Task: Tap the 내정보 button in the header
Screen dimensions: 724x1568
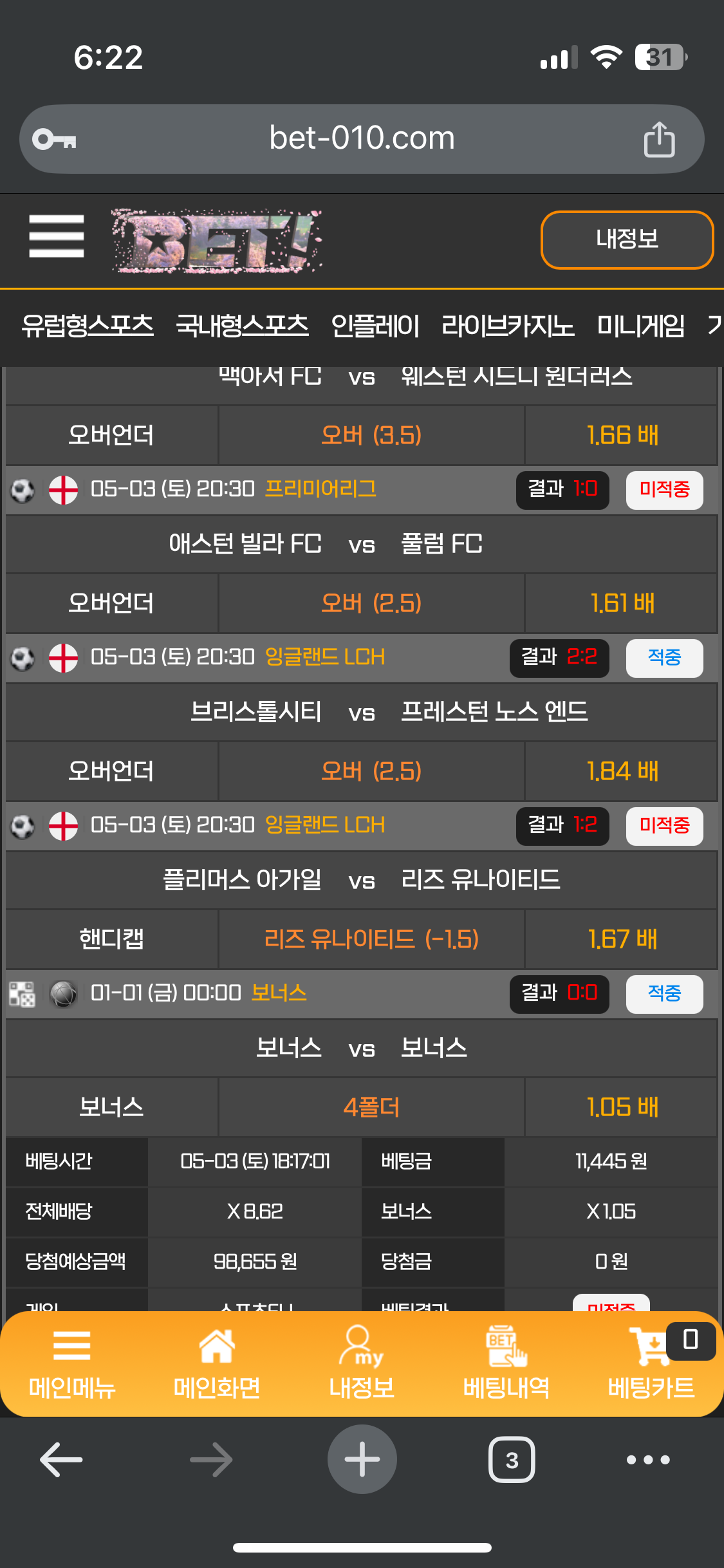Action: point(627,239)
